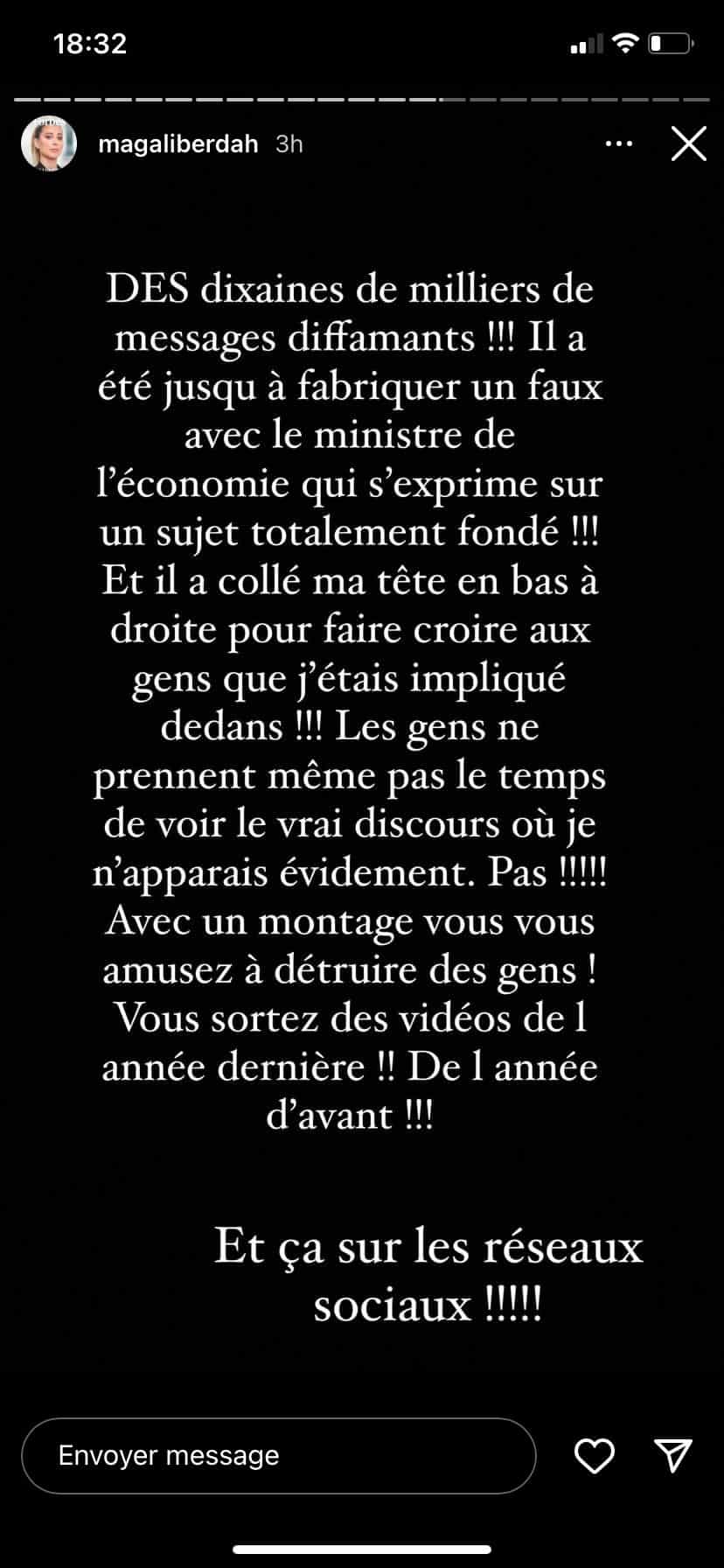This screenshot has width=724, height=1568.
Task: Tap the Envoyer message field
Action: (278, 1455)
